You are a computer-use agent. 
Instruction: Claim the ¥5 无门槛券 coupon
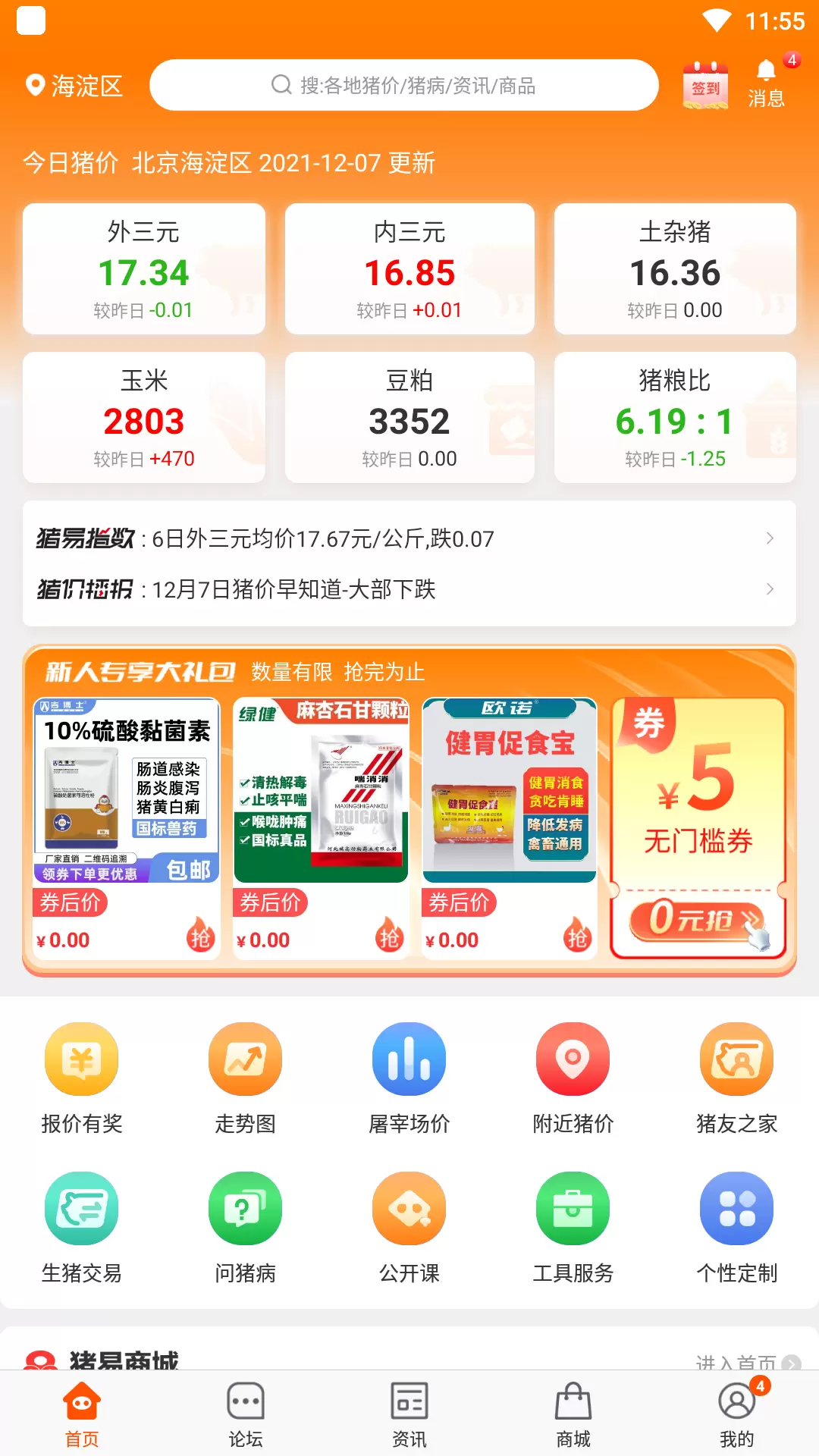click(x=698, y=828)
